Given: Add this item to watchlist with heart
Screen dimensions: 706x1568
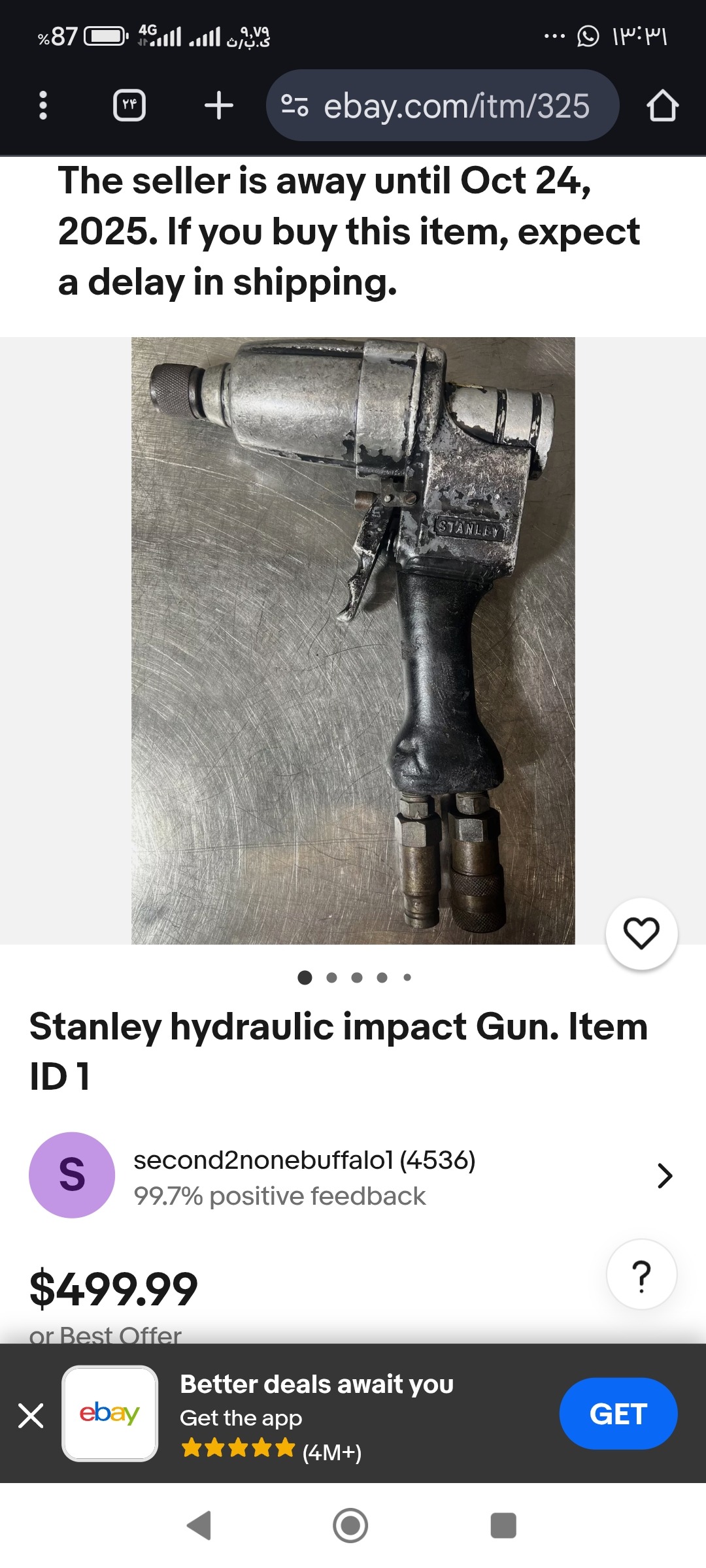Looking at the screenshot, I should point(641,933).
